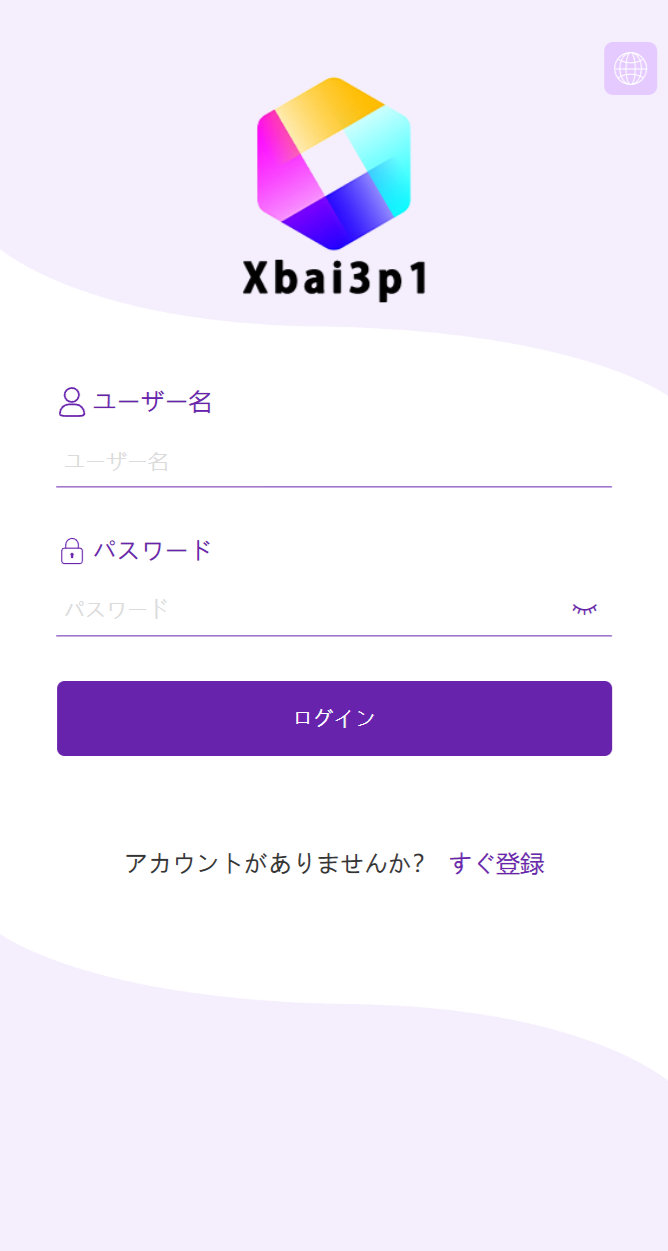This screenshot has height=1251, width=668.
Task: Tap the パスワード input field
Action: [310, 609]
